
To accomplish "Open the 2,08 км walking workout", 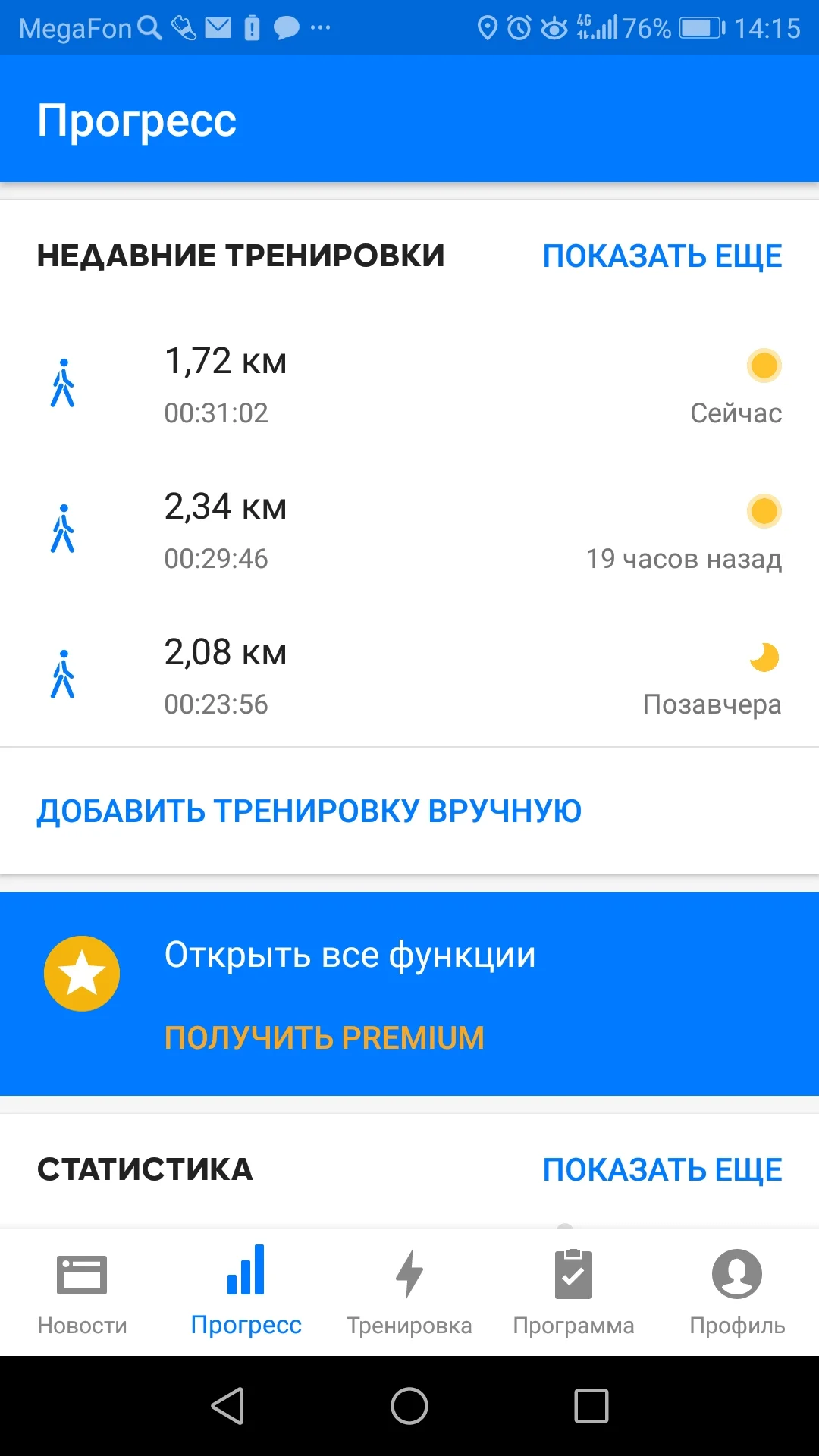I will [x=409, y=676].
